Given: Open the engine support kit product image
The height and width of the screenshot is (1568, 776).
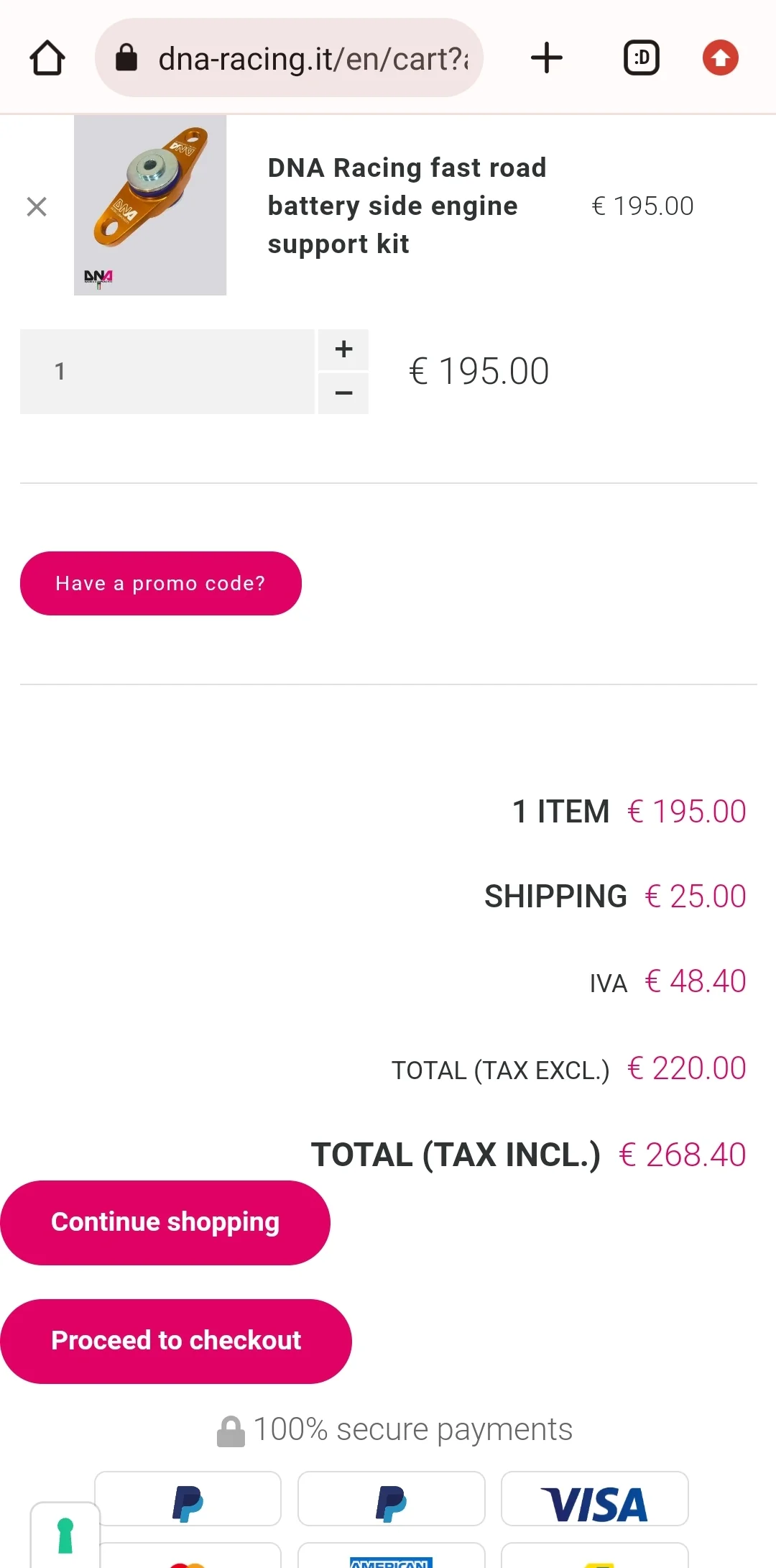Looking at the screenshot, I should click(150, 205).
